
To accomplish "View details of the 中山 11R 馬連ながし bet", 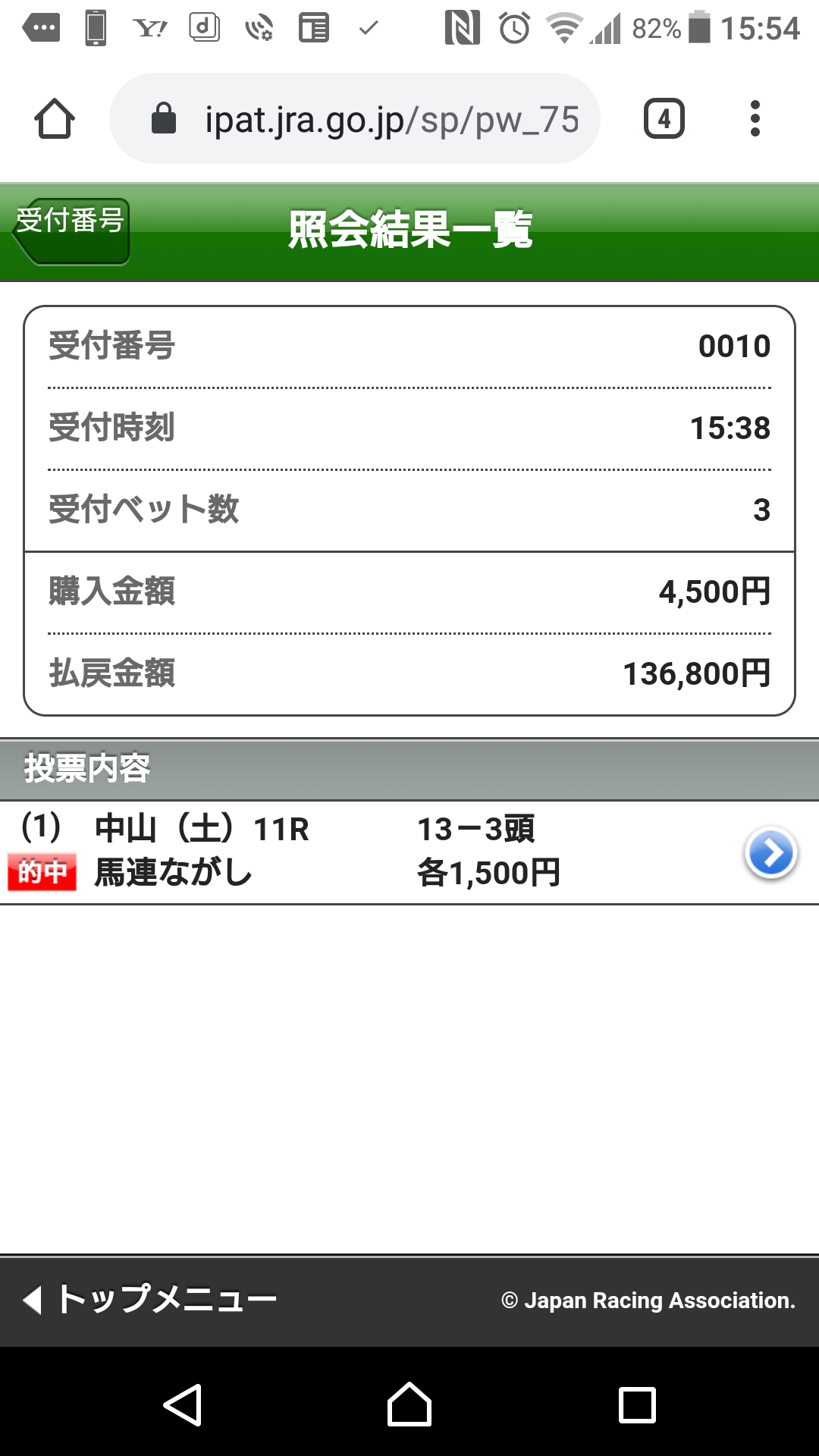I will pyautogui.click(x=770, y=853).
